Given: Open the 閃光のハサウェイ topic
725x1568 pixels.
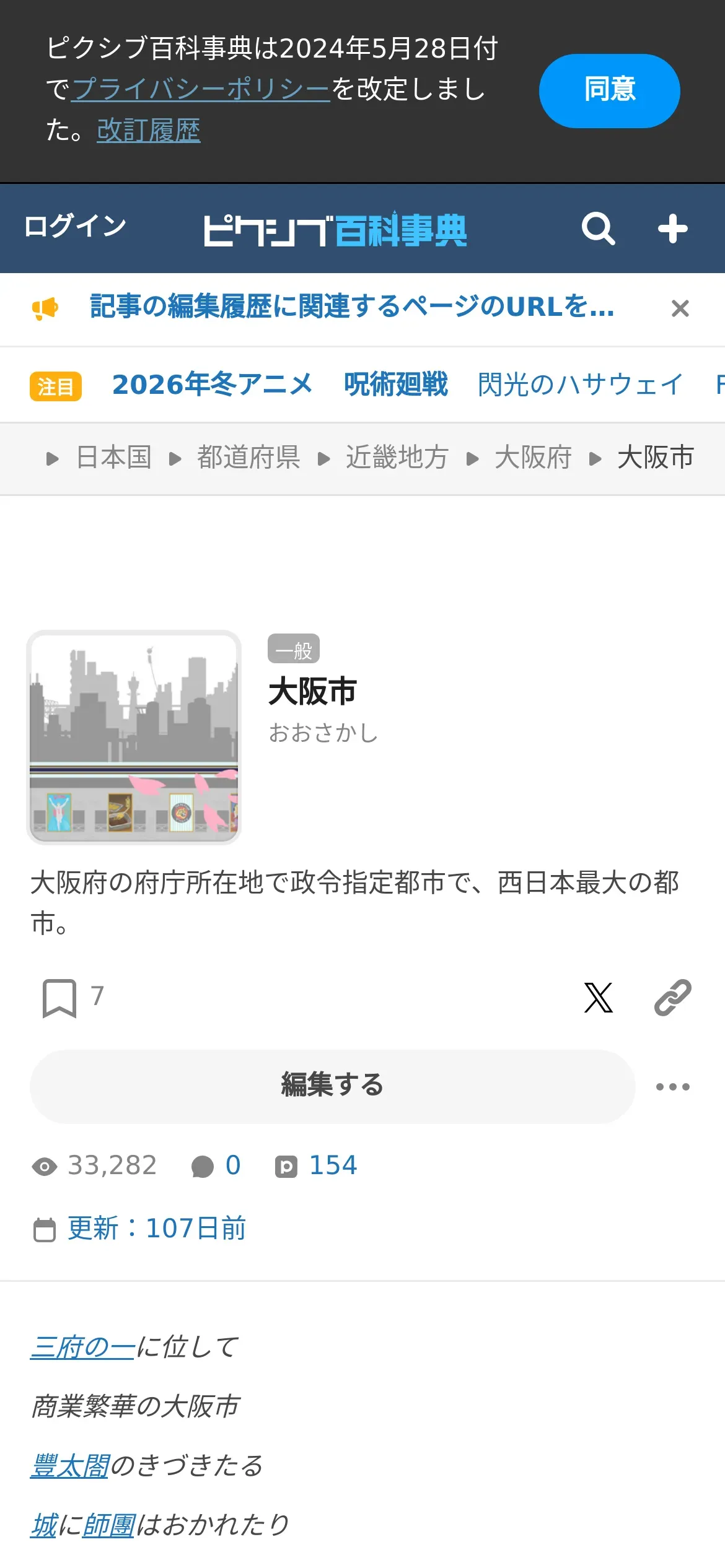Looking at the screenshot, I should (x=580, y=385).
